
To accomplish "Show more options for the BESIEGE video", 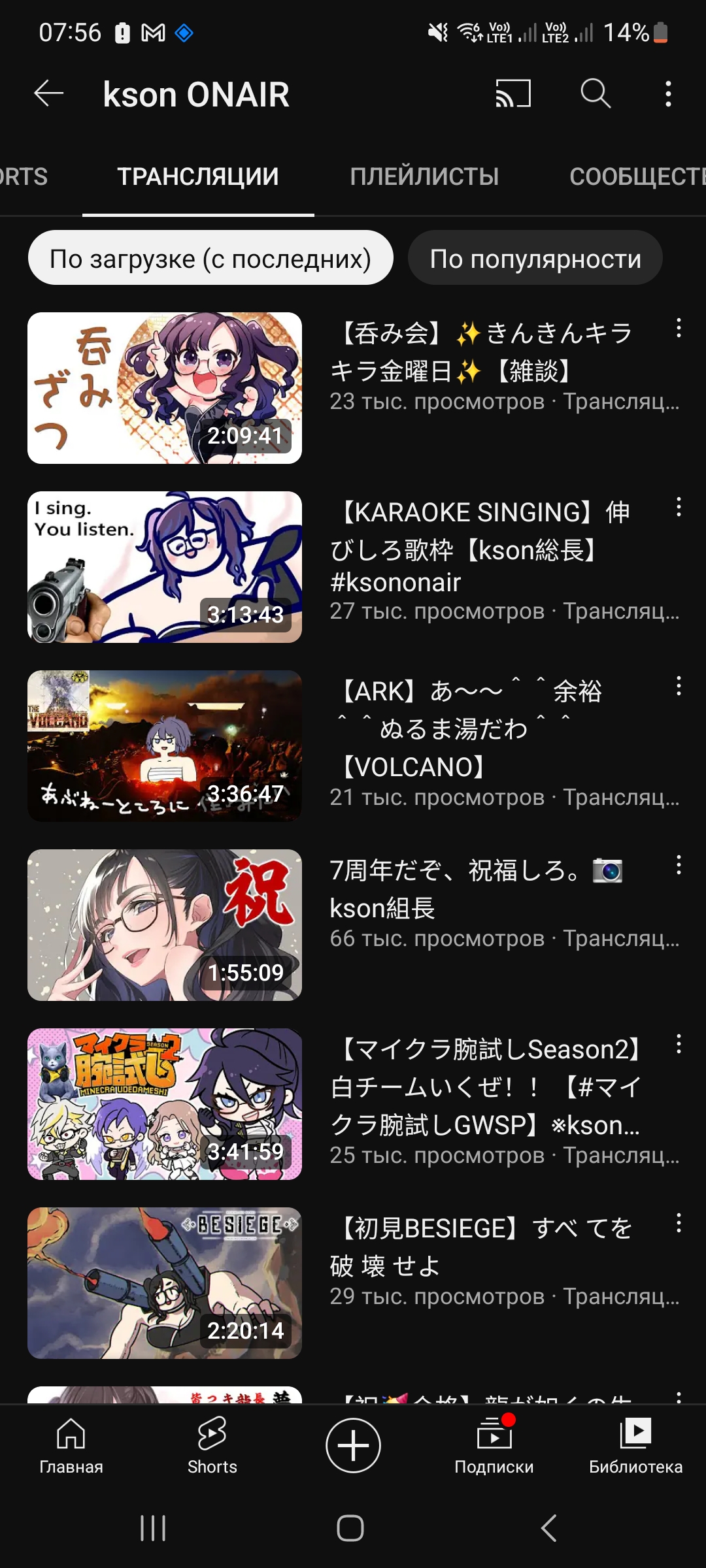I will pyautogui.click(x=679, y=1223).
